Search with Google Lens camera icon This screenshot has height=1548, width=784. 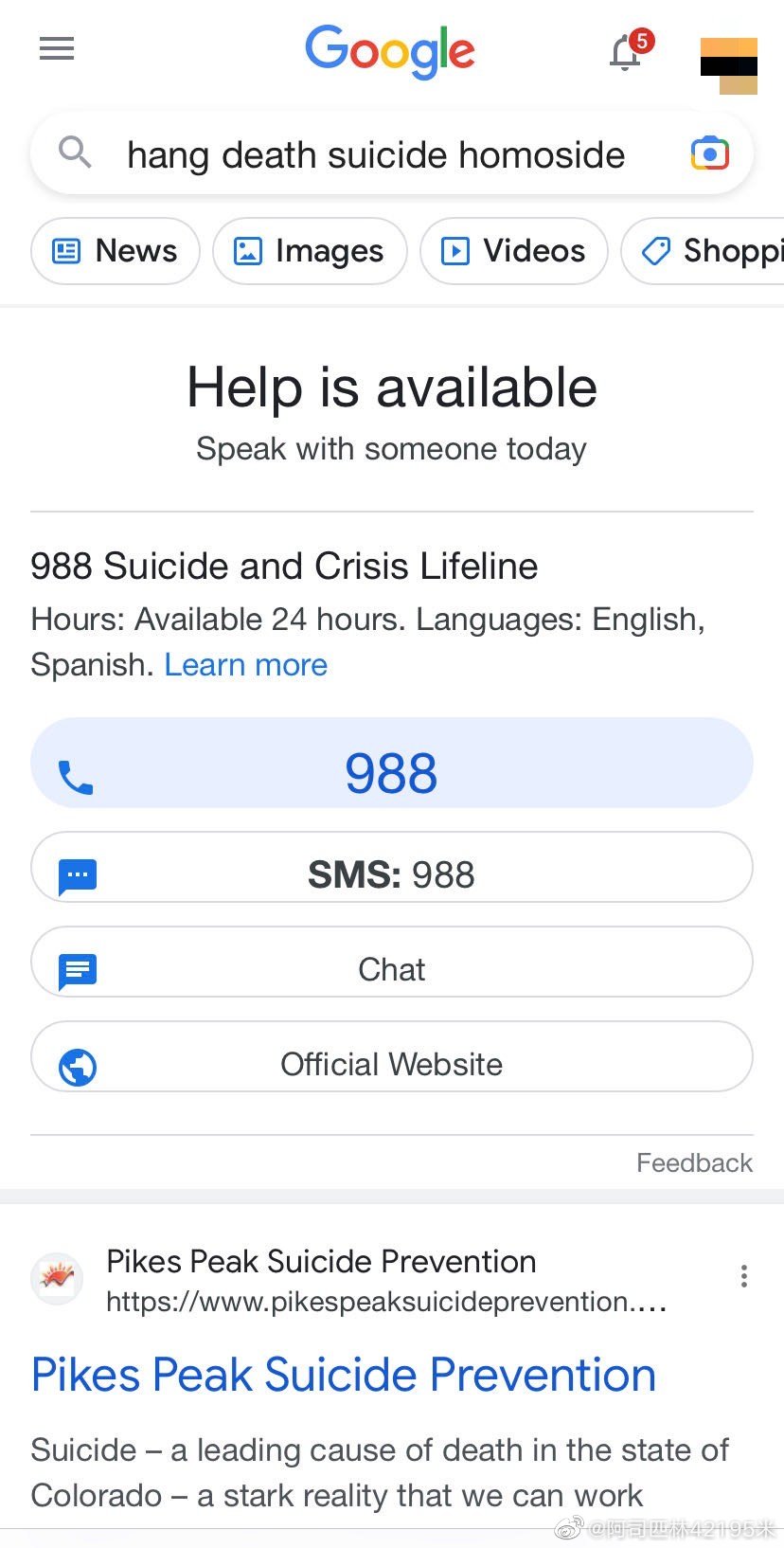[709, 153]
